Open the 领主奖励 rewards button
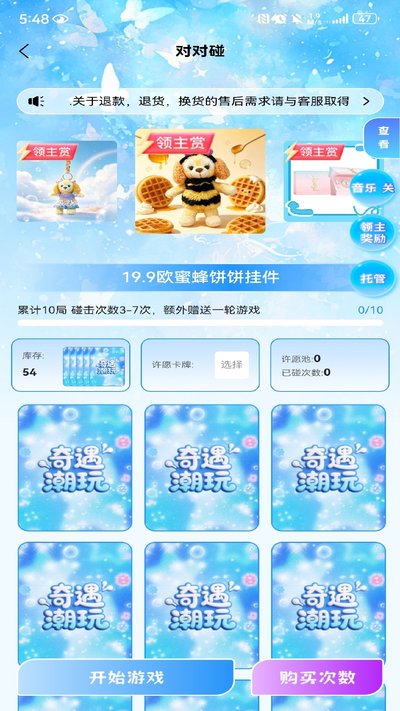 [x=373, y=233]
